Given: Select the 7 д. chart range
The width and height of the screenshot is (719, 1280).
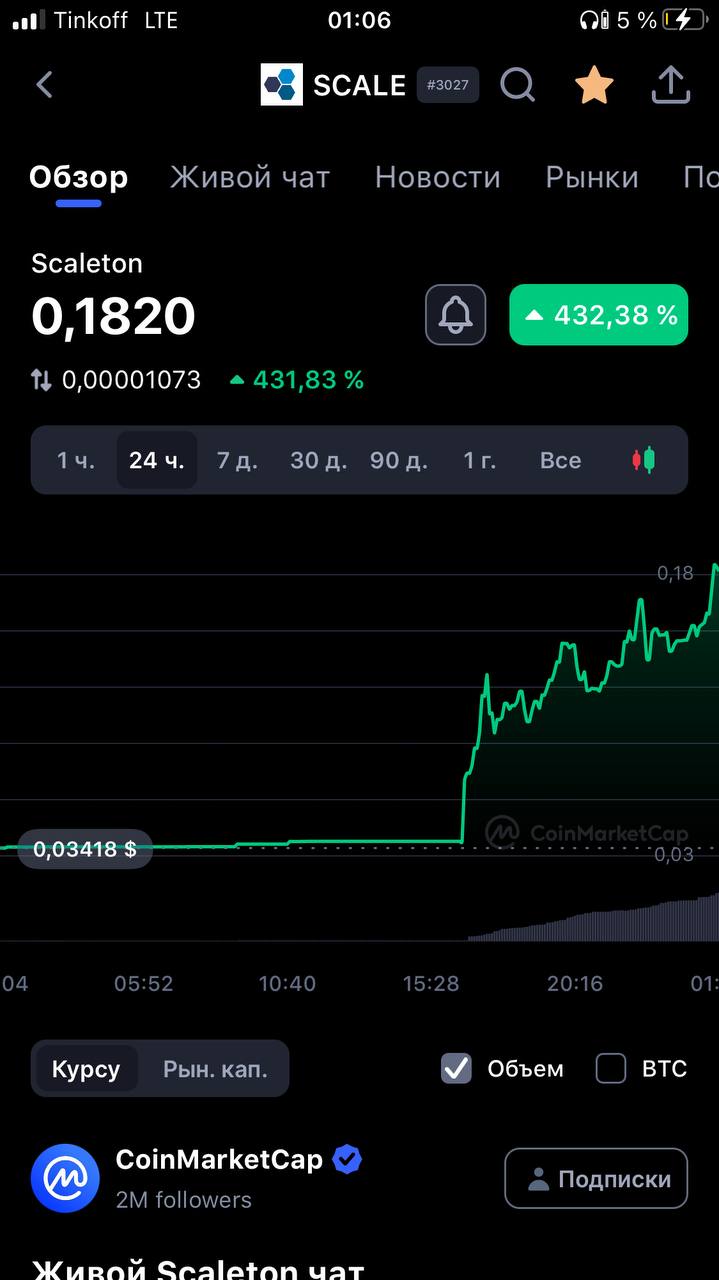Looking at the screenshot, I should coord(237,460).
